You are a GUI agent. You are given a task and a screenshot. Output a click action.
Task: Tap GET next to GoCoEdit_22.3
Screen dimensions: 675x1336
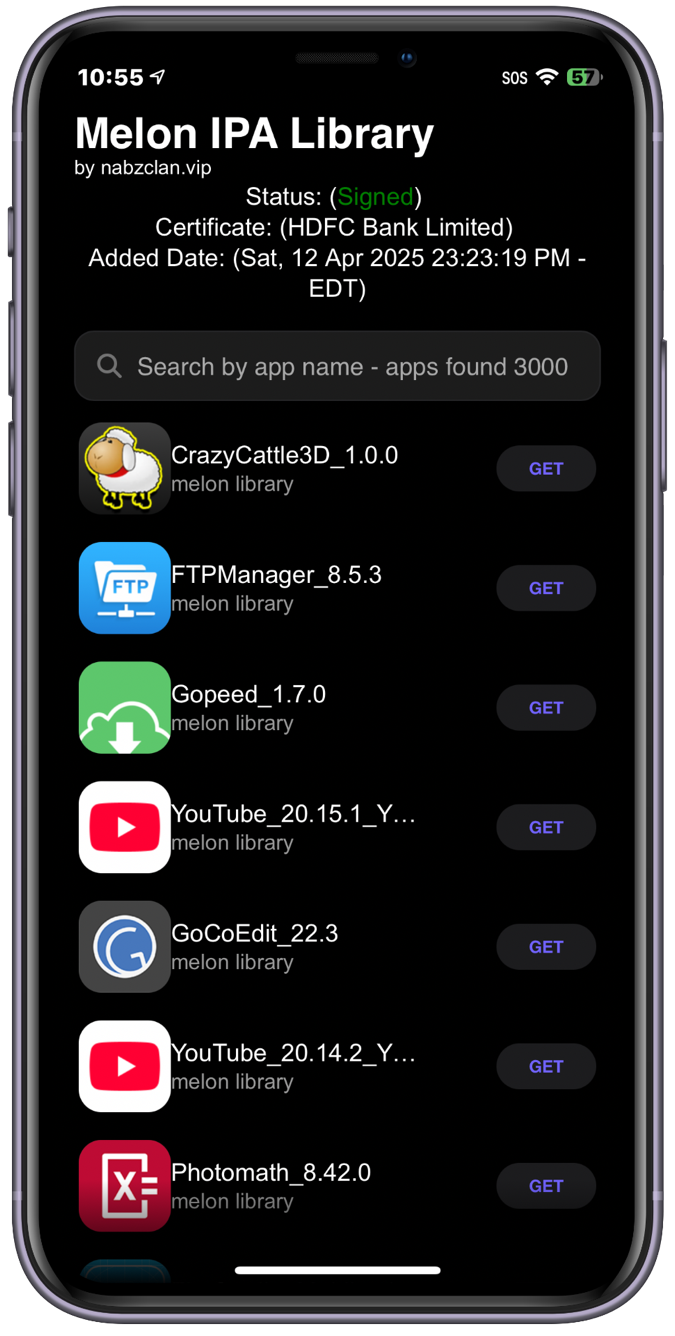546,946
